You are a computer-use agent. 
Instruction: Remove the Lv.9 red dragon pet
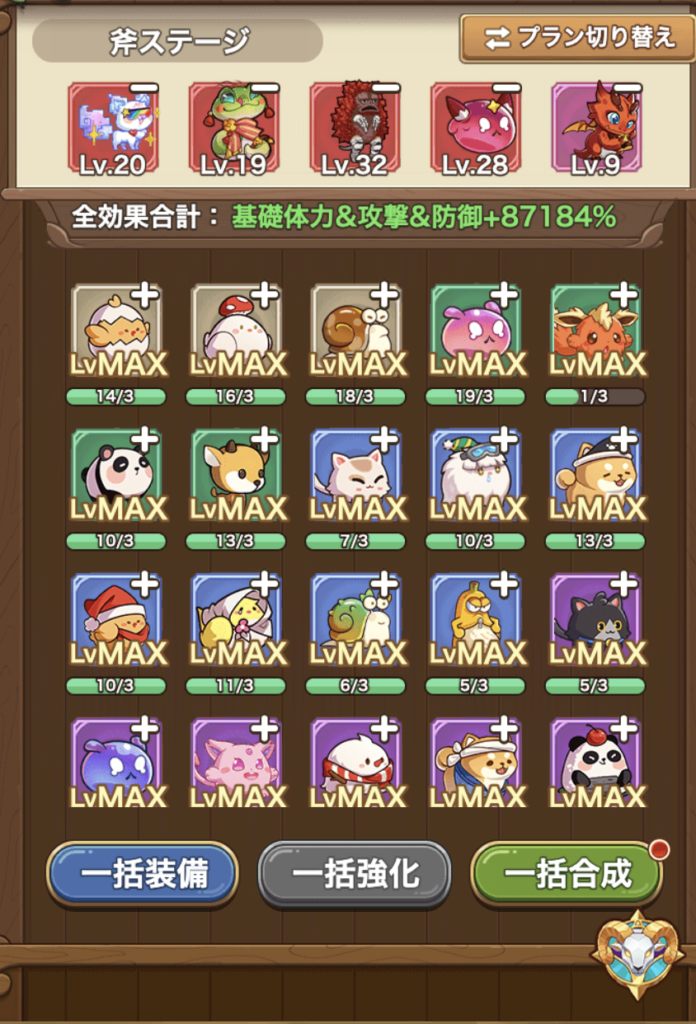coord(628,90)
